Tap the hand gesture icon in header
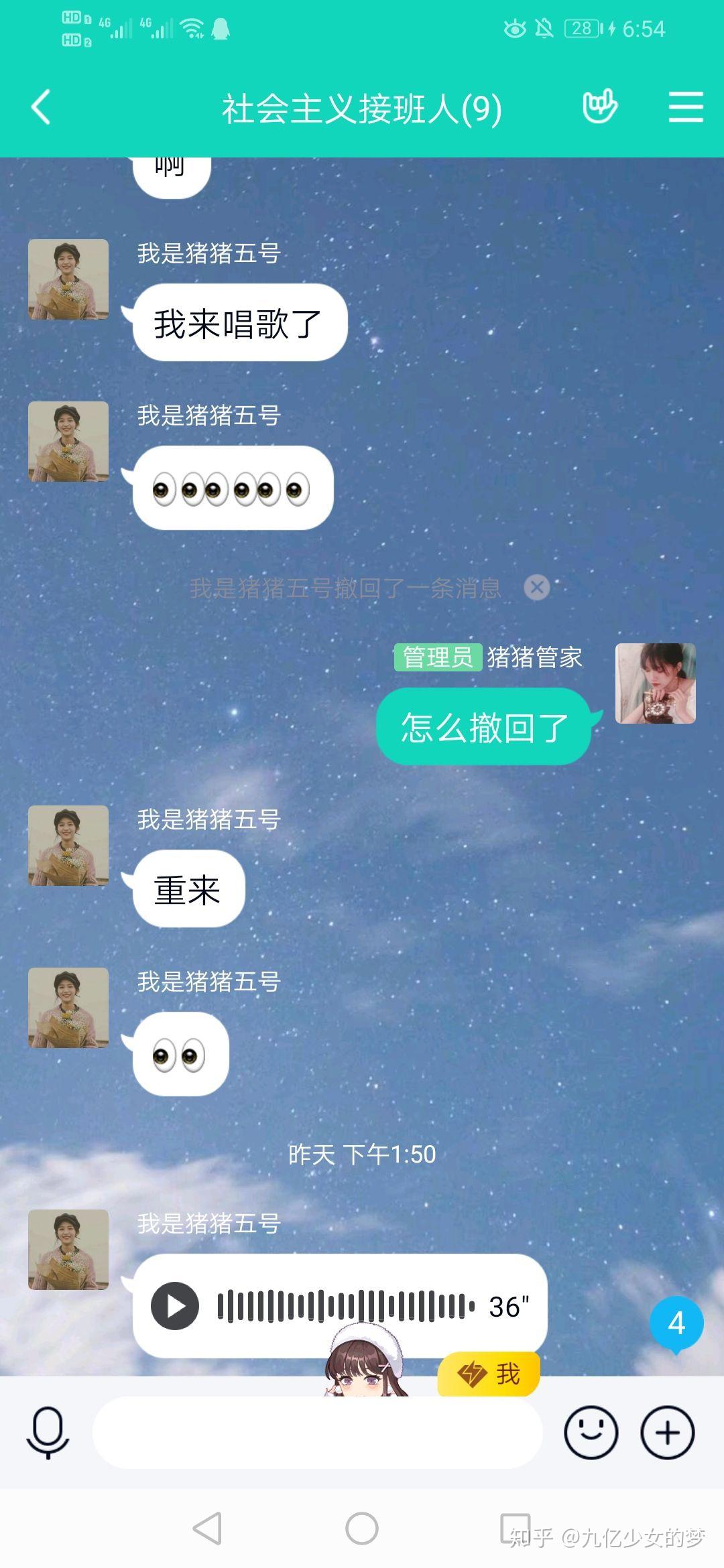 coord(600,107)
